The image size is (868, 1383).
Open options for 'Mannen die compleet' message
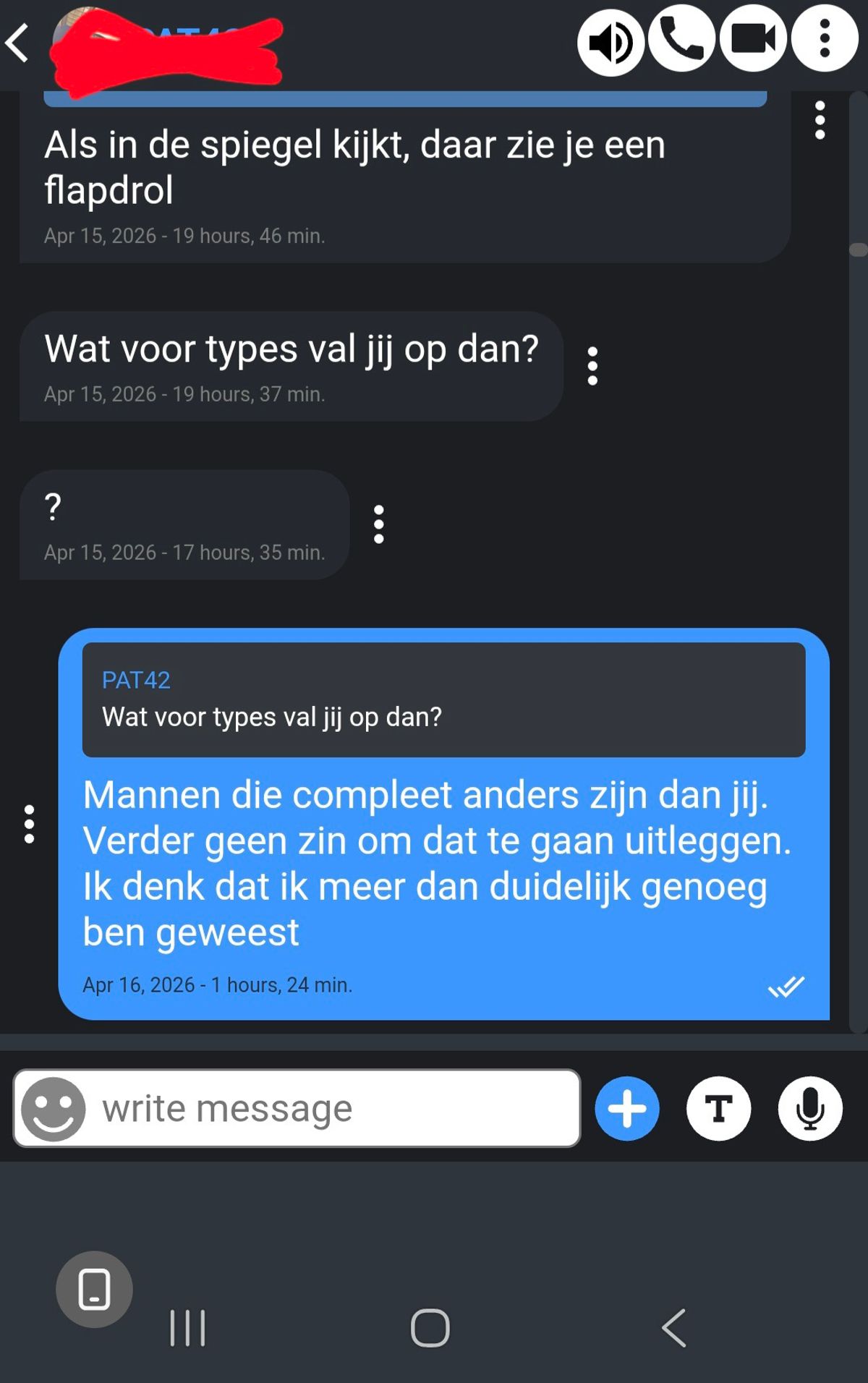(x=29, y=824)
